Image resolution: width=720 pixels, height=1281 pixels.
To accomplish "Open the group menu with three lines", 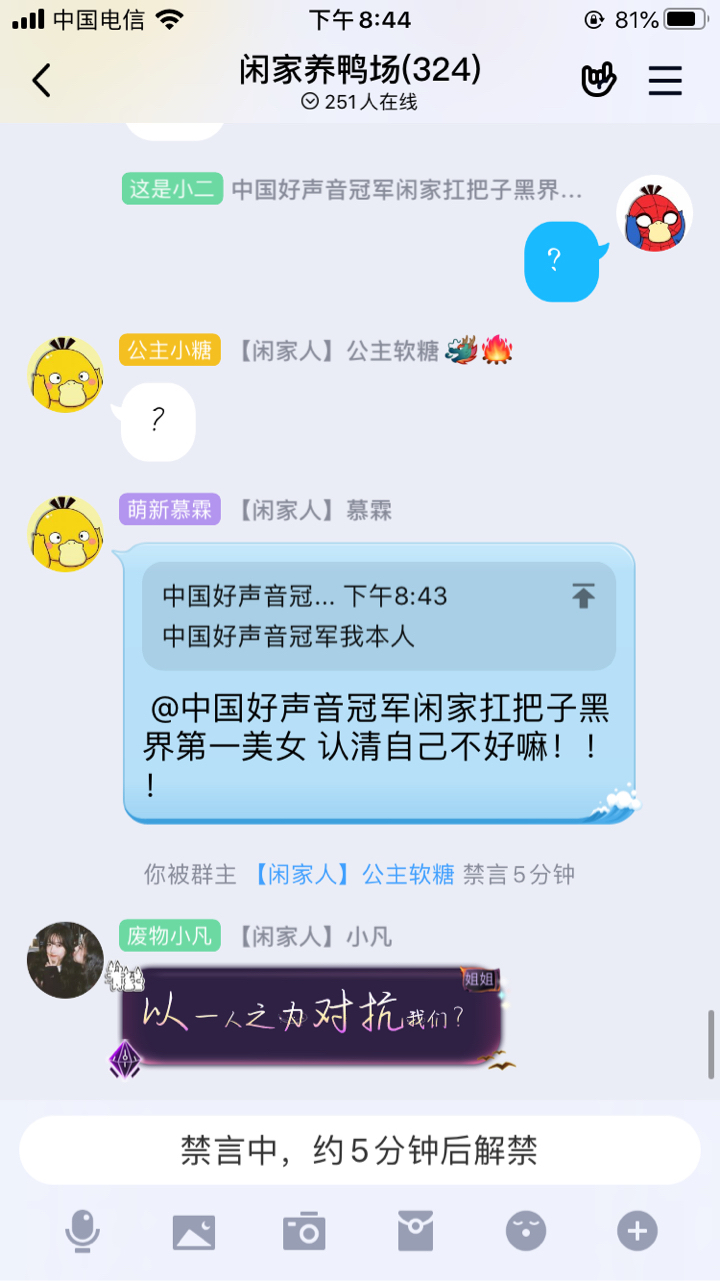I will coord(665,80).
